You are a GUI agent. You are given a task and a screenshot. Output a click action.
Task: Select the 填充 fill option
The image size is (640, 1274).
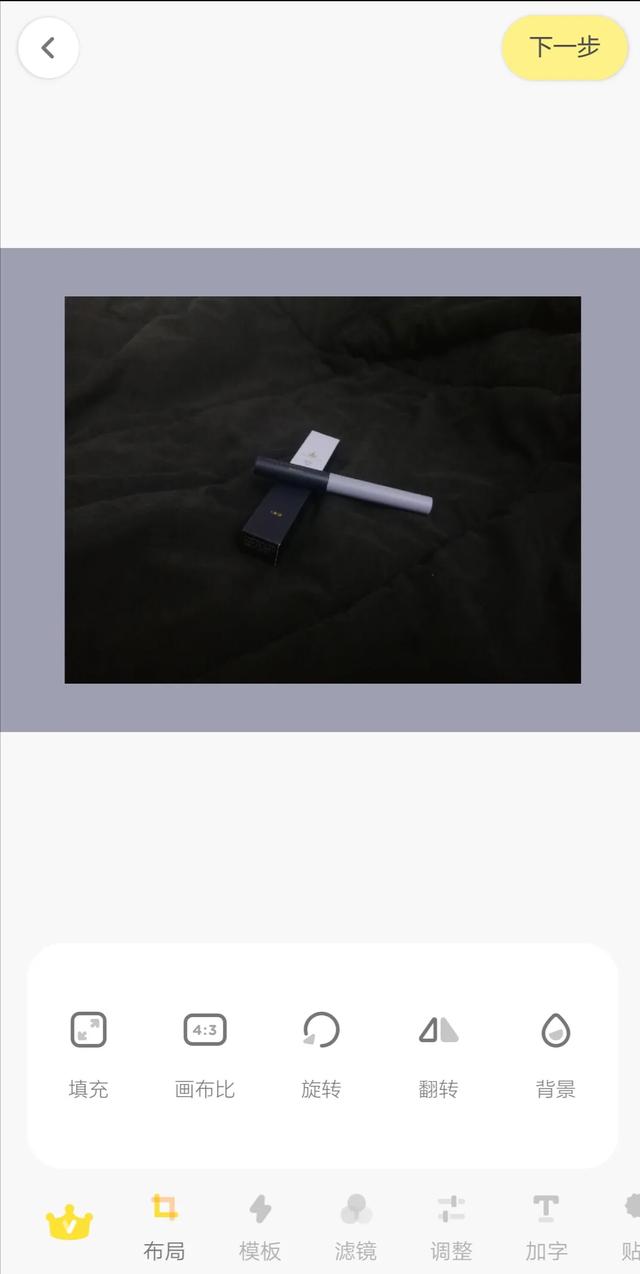pos(88,1052)
